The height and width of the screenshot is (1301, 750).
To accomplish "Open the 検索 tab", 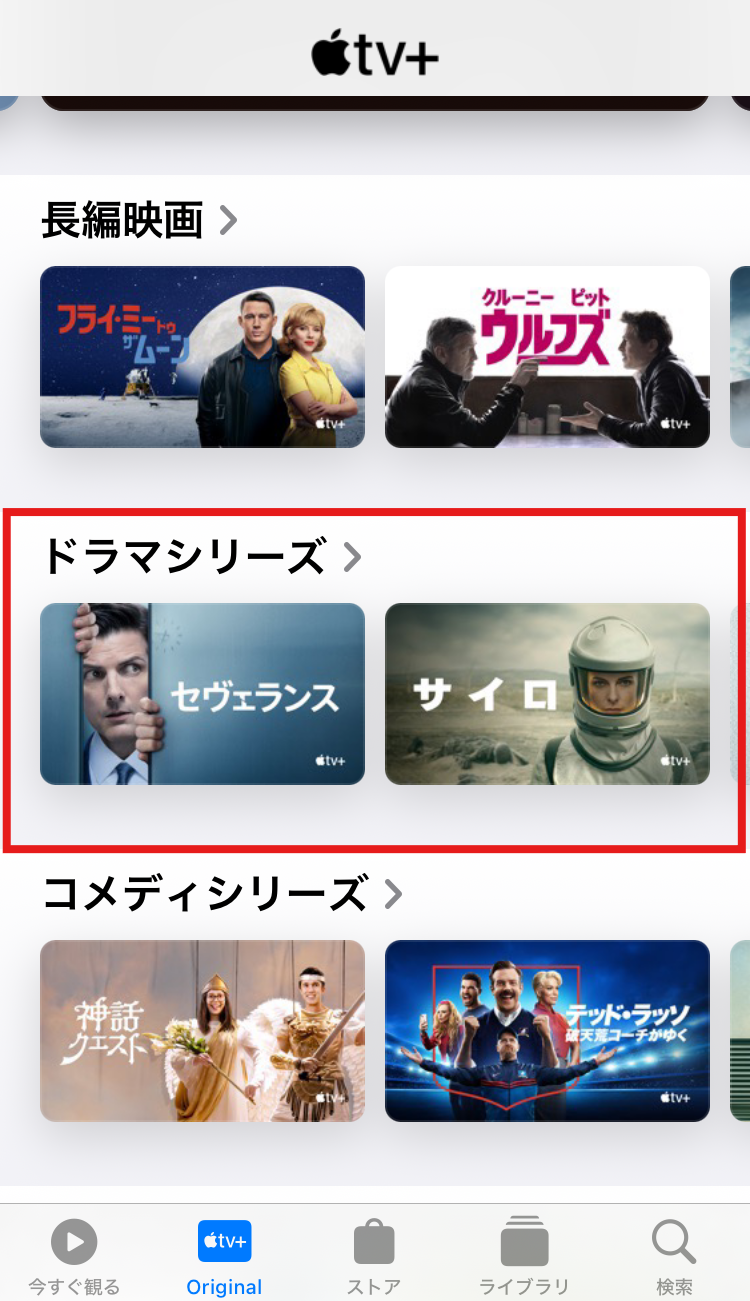I will tap(674, 1256).
